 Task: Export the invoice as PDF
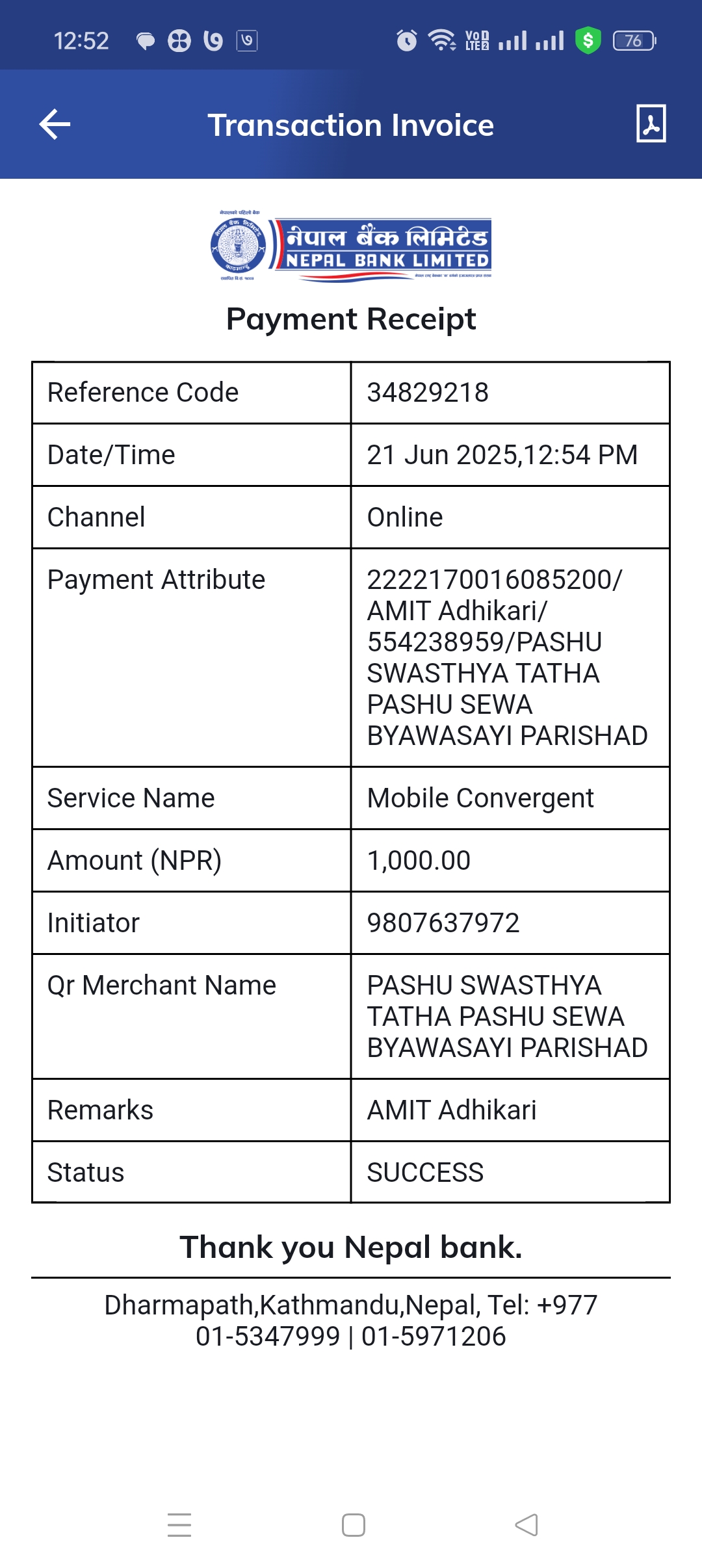(x=651, y=123)
